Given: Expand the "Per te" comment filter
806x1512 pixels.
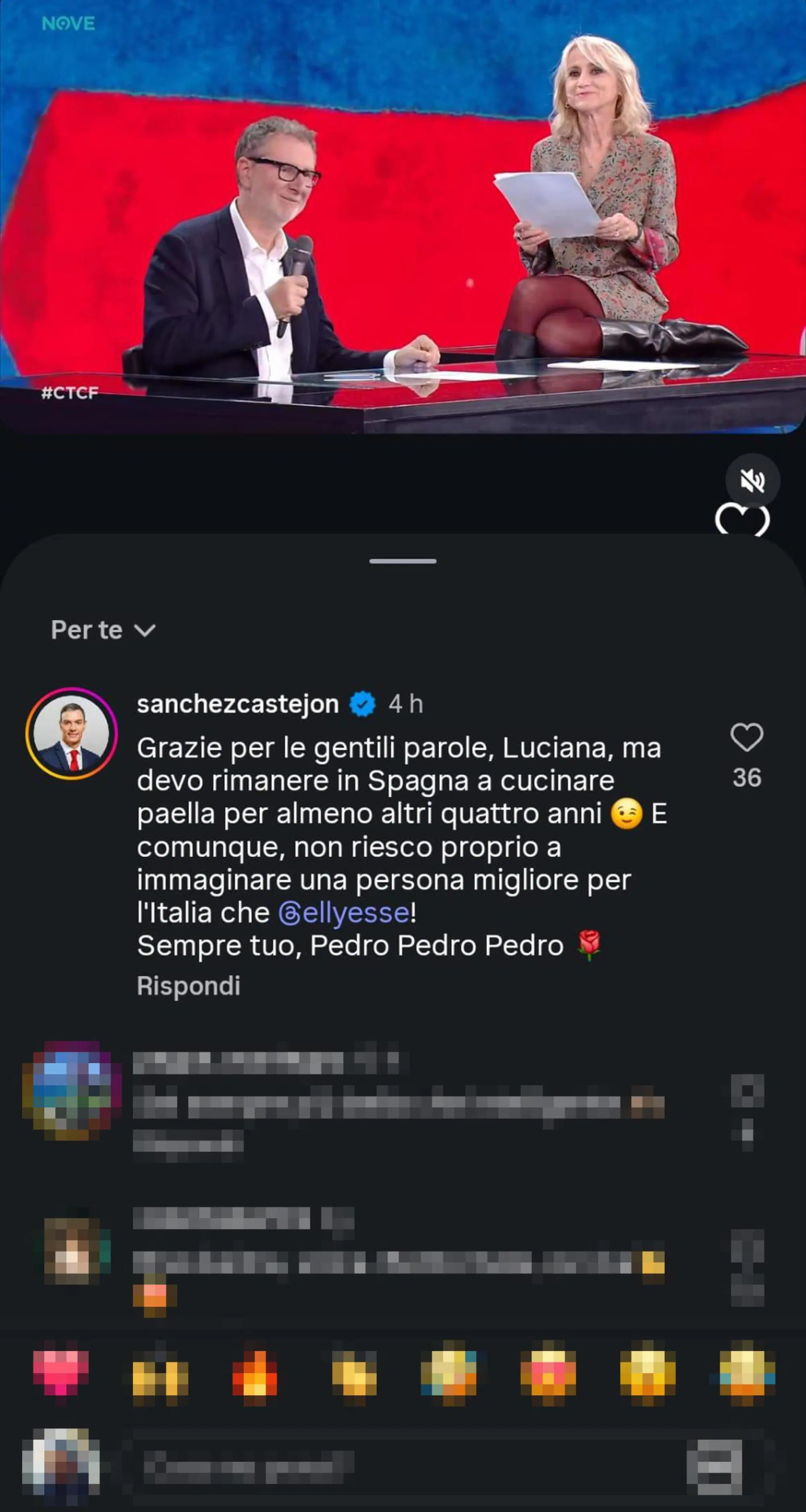Looking at the screenshot, I should tap(103, 630).
